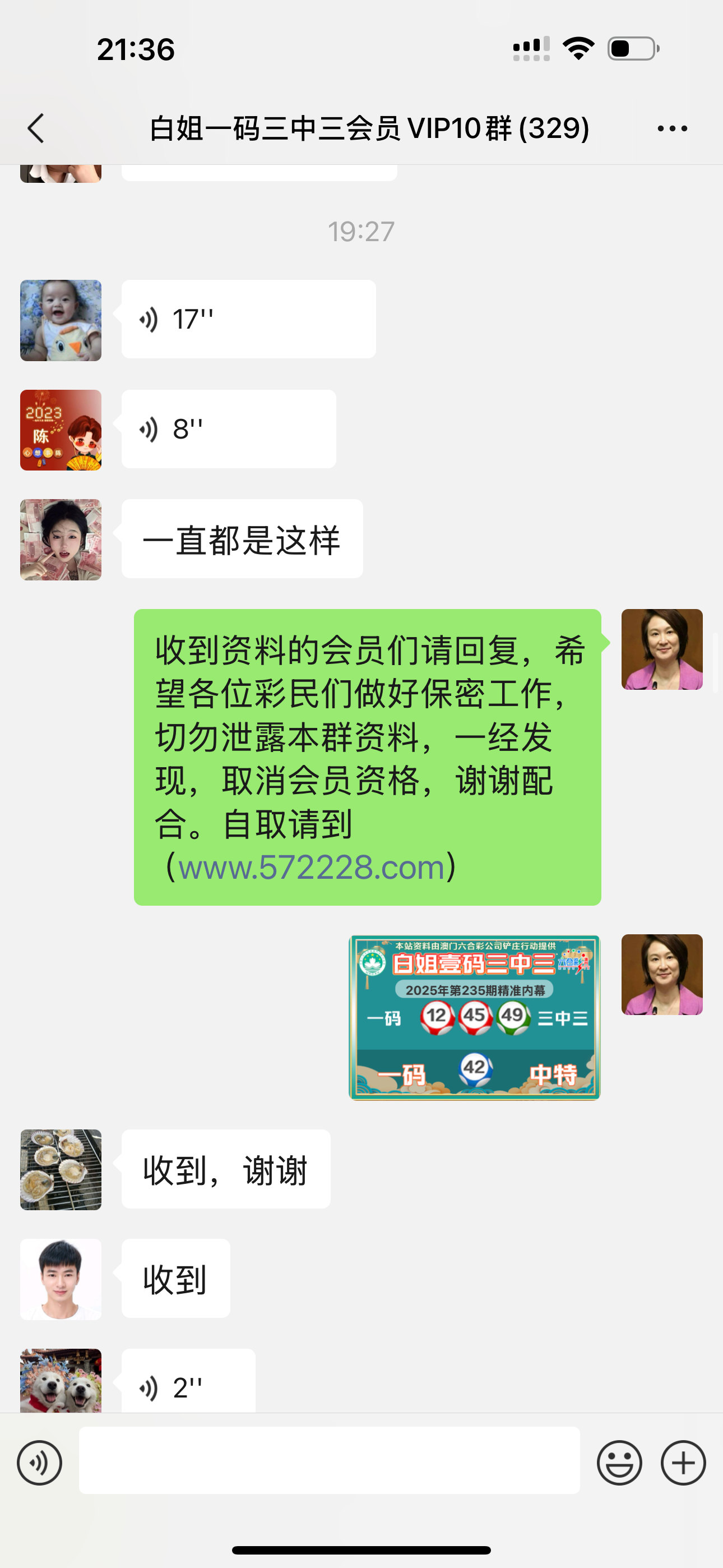Open profile of sender of 一直都是这样
The image size is (723, 1568).
61,539
